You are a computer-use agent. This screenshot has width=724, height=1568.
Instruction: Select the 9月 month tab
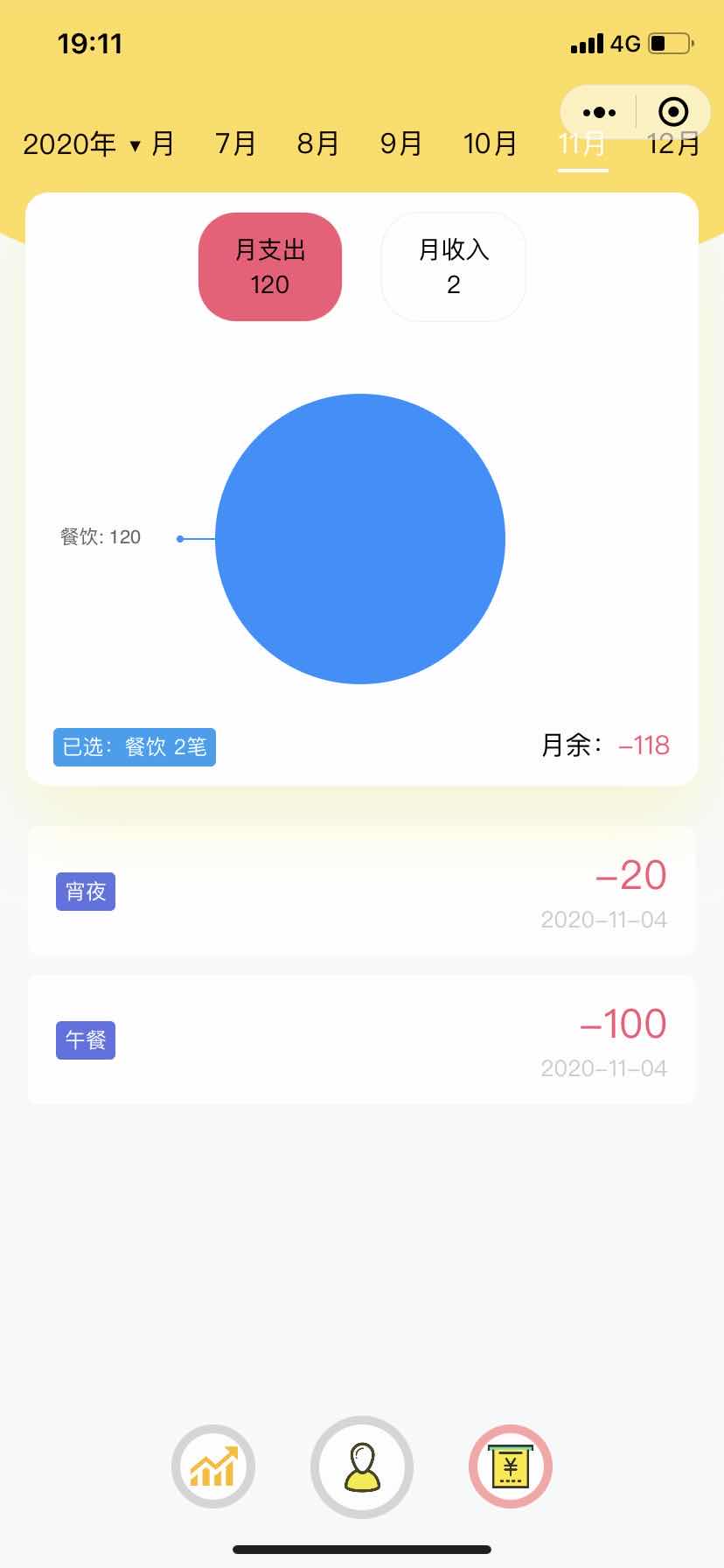[400, 143]
